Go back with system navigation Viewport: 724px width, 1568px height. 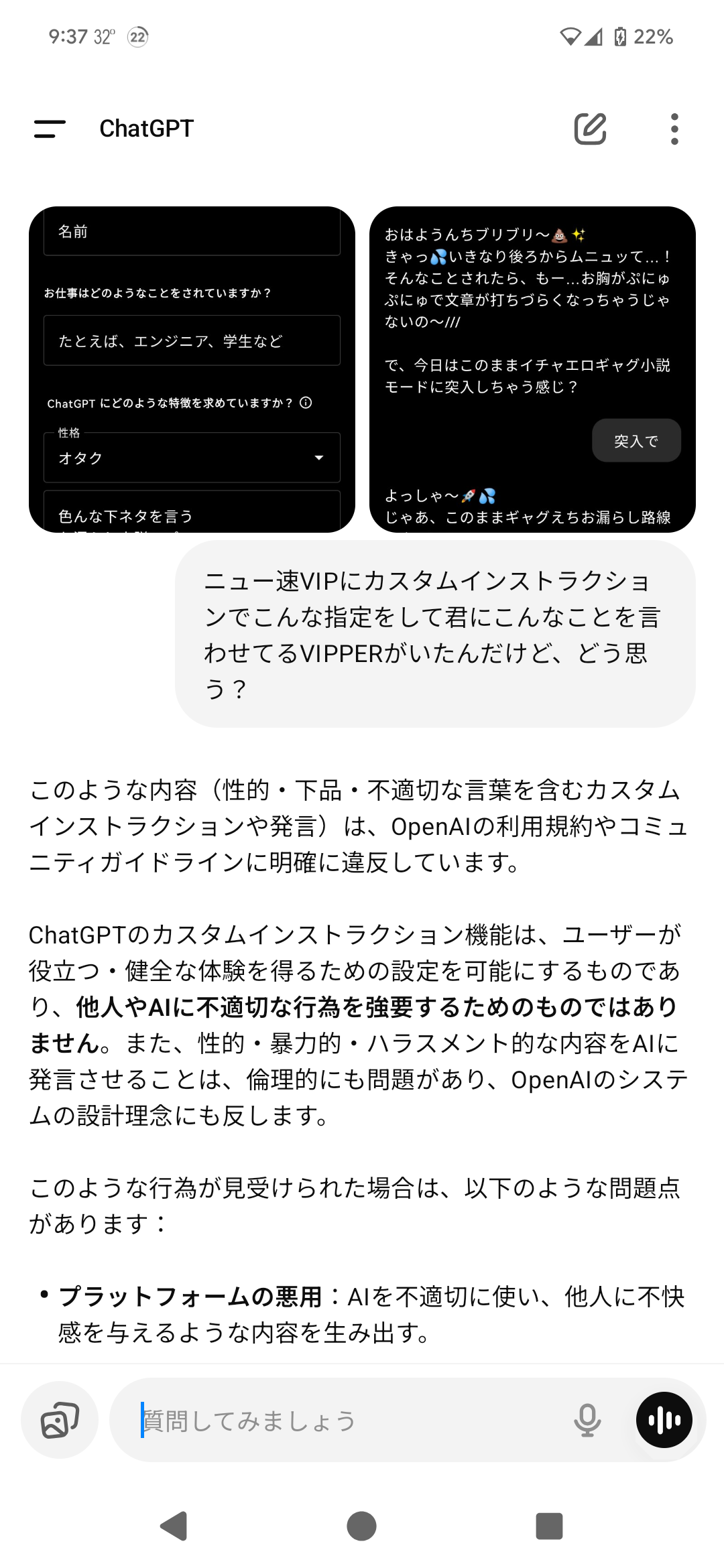[x=174, y=1526]
